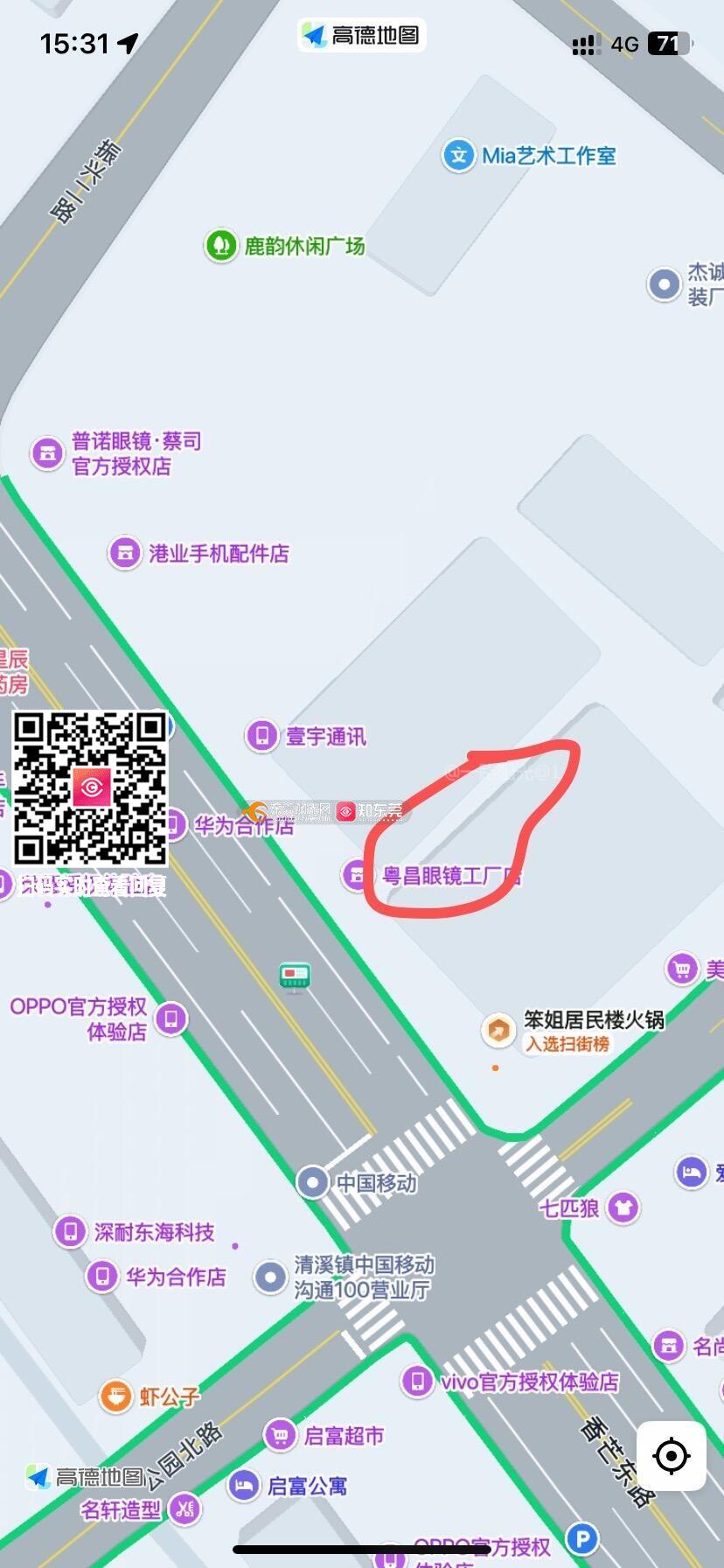The width and height of the screenshot is (724, 1568).
Task: Tap the blue parking P marker
Action: tap(581, 1538)
